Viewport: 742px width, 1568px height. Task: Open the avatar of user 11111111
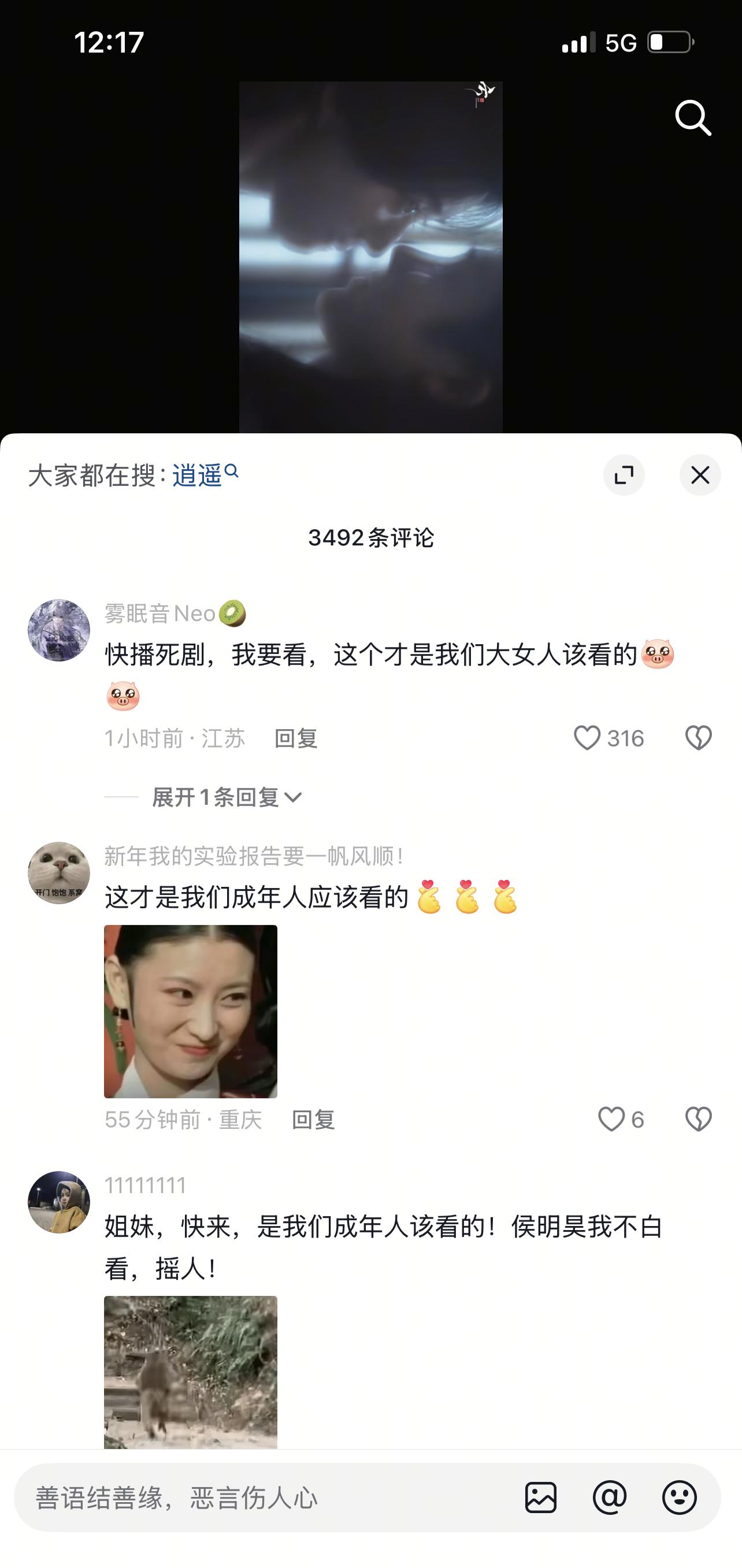tap(59, 1202)
